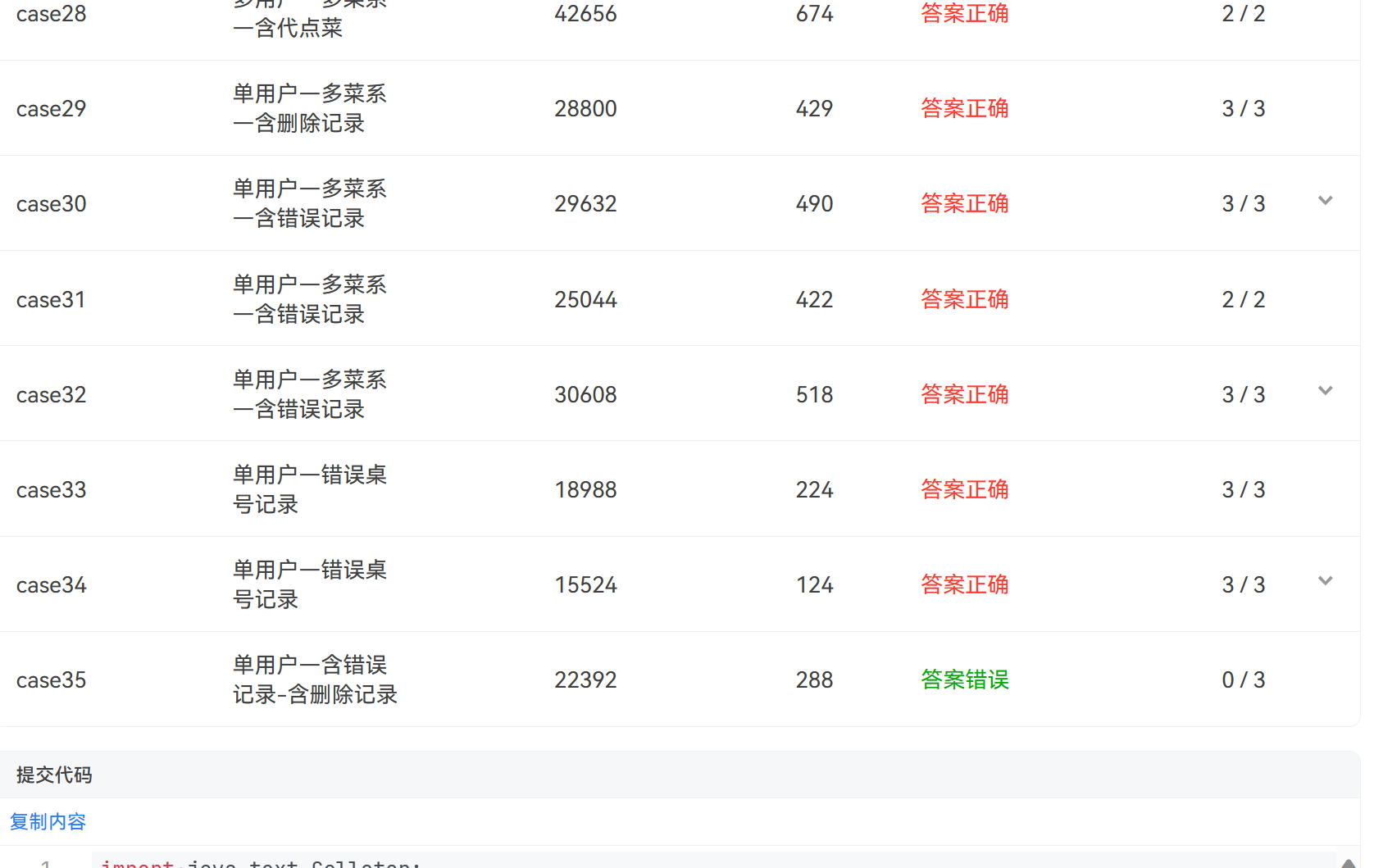Expand details for case34 row

click(x=1325, y=581)
